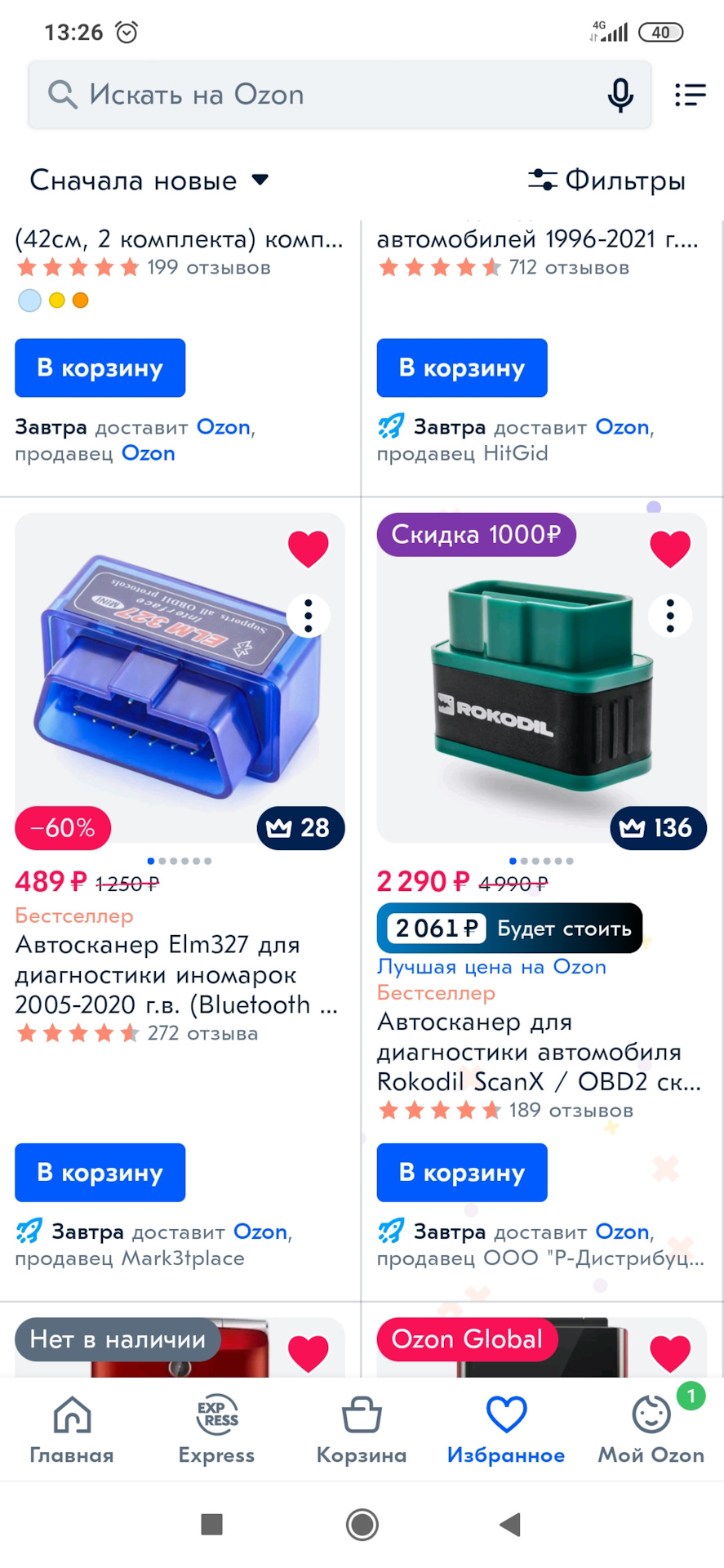
Task: Open the Мой Ozon tab
Action: (x=651, y=1430)
